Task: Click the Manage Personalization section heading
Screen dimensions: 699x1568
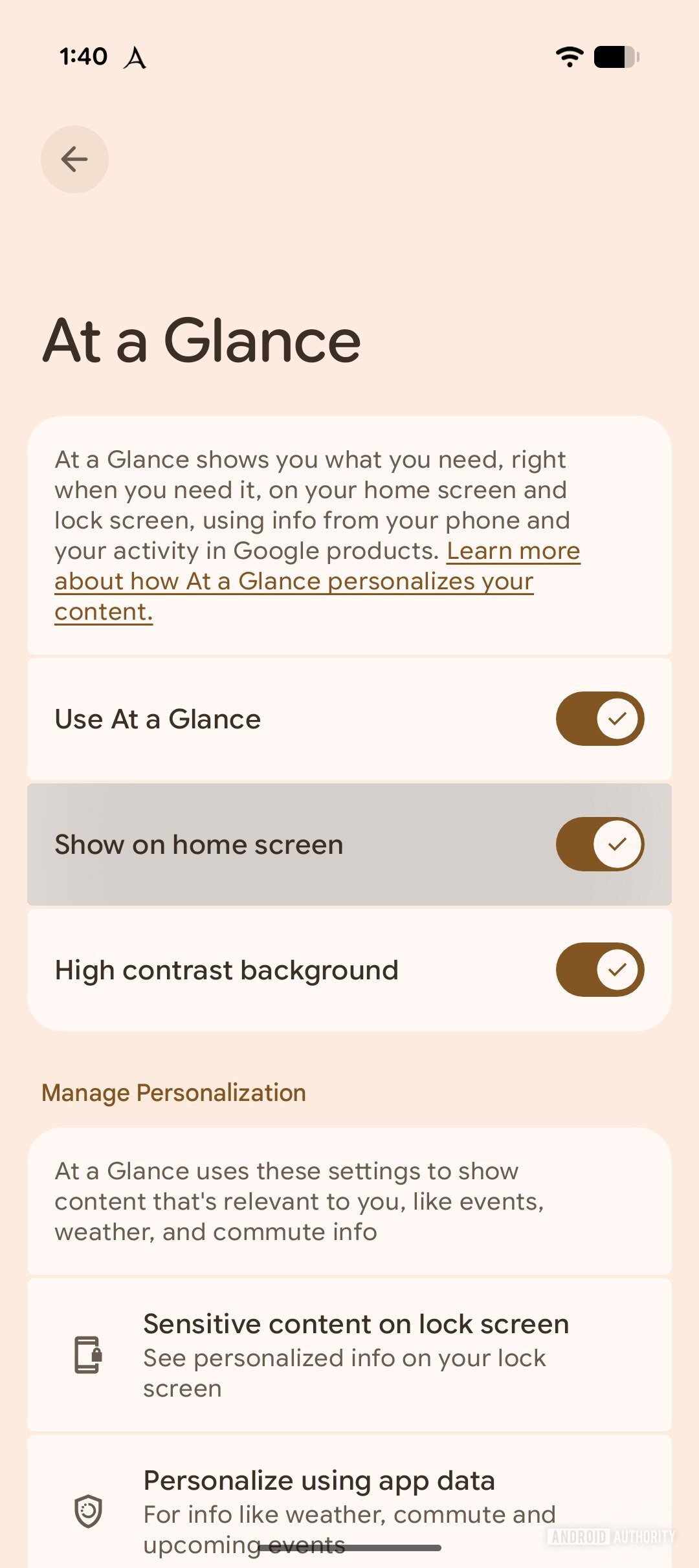Action: pyautogui.click(x=173, y=1092)
